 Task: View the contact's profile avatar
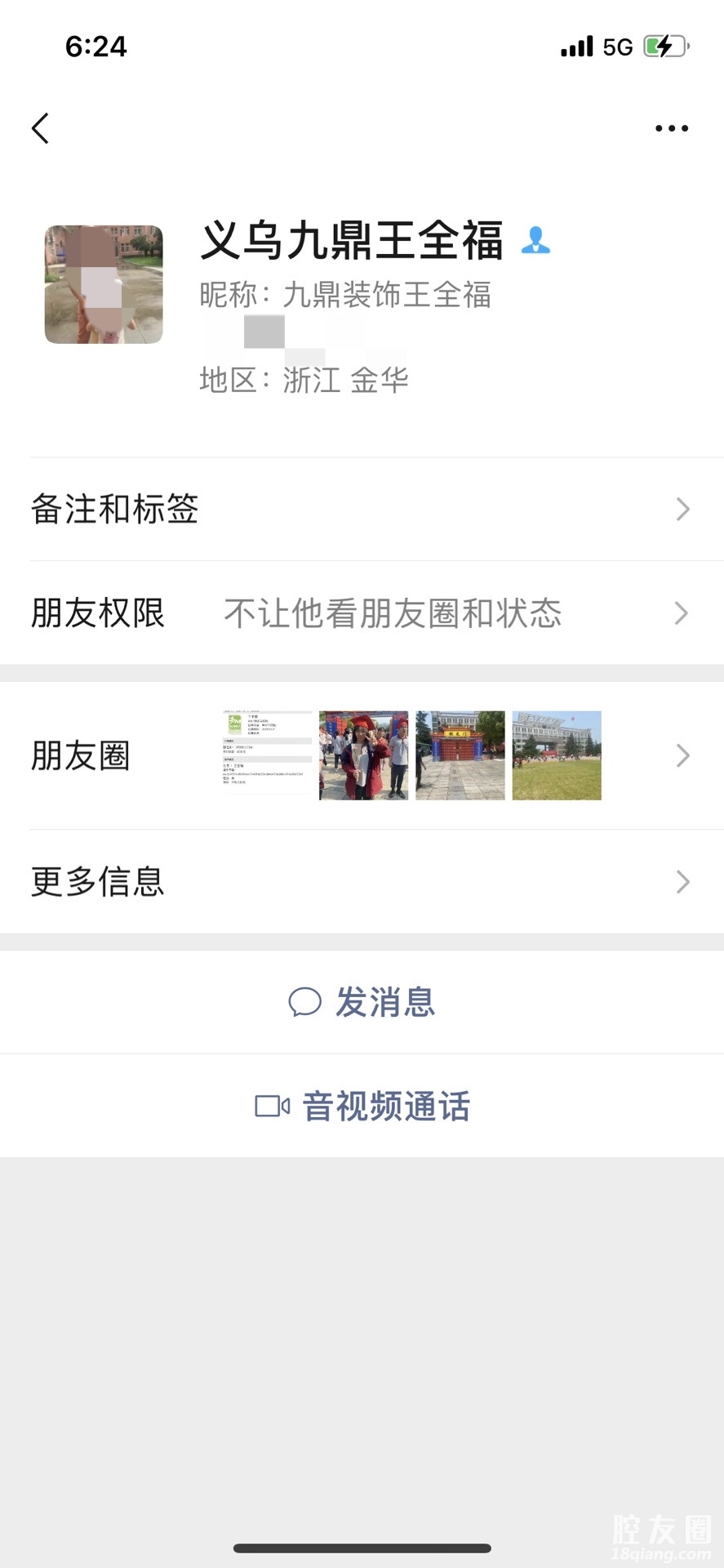point(104,284)
